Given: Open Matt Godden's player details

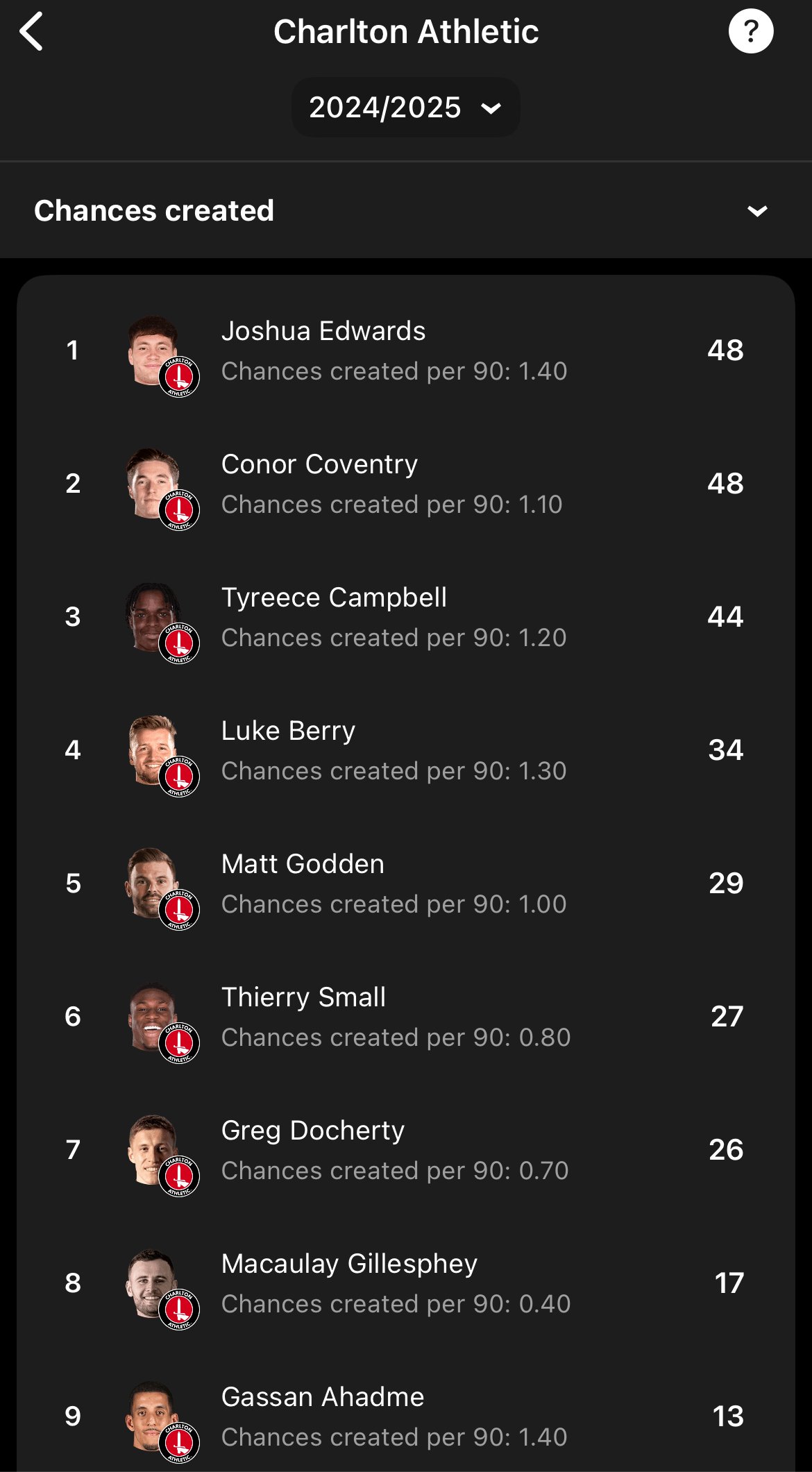Looking at the screenshot, I should [406, 883].
